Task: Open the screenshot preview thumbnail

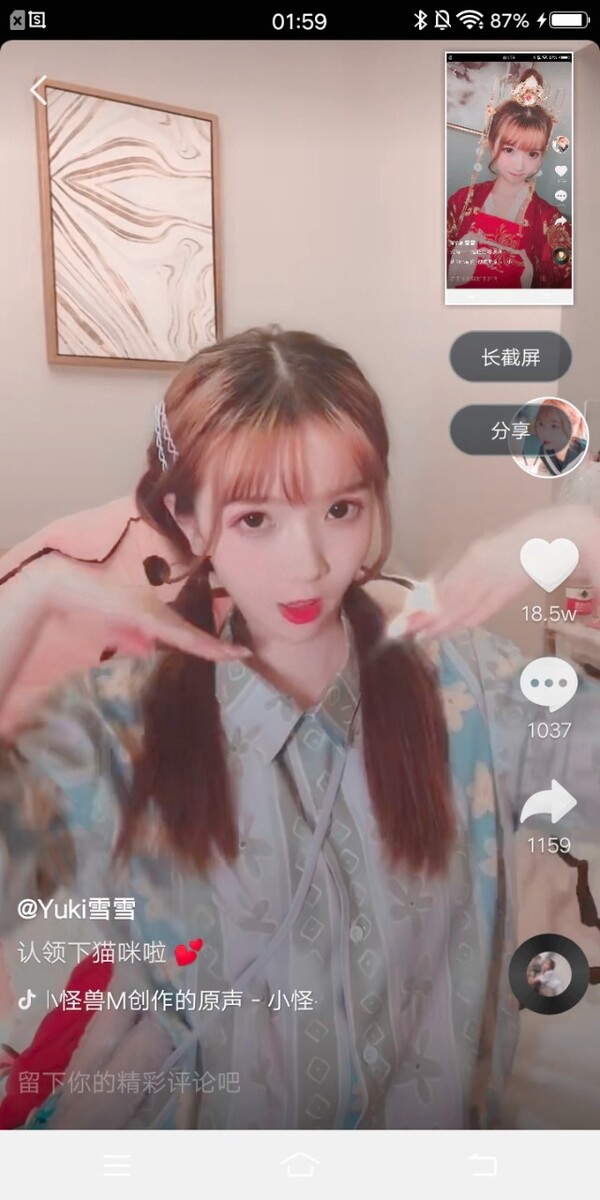Action: coord(509,177)
